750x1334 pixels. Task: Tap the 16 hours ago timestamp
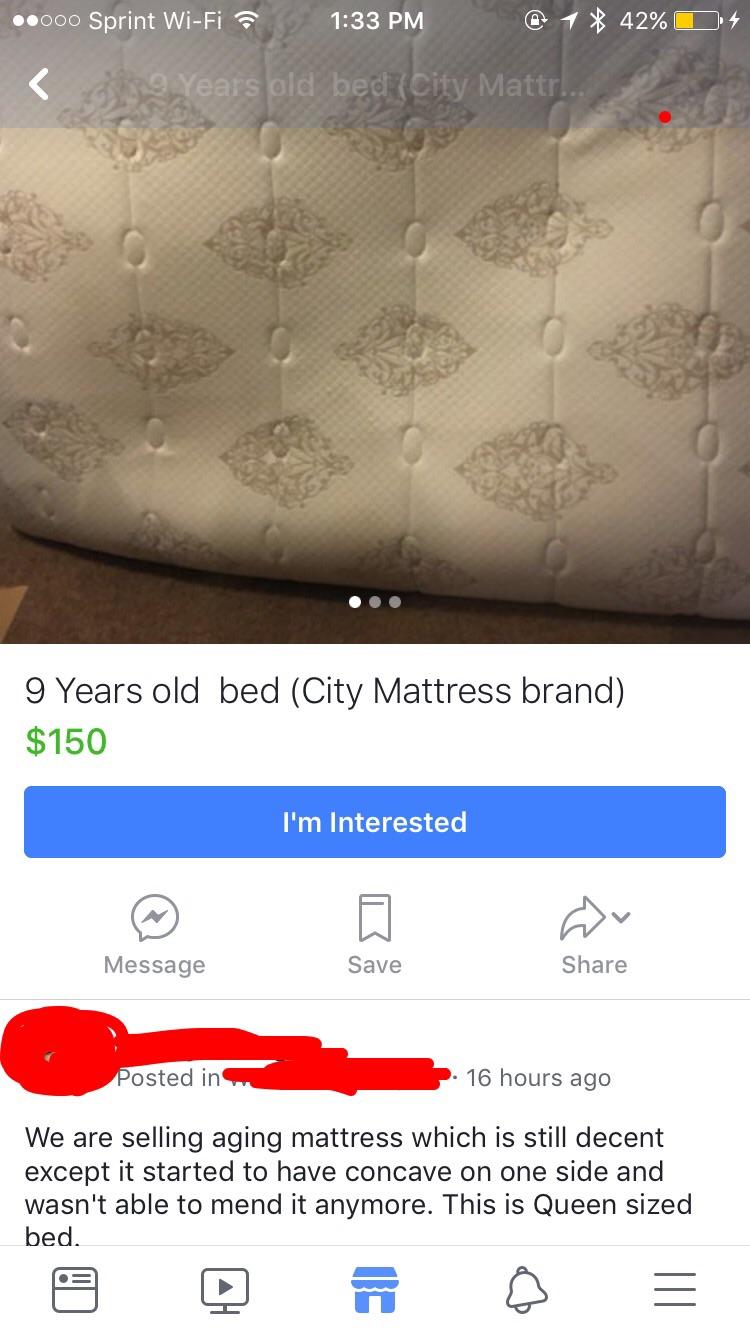point(538,1078)
